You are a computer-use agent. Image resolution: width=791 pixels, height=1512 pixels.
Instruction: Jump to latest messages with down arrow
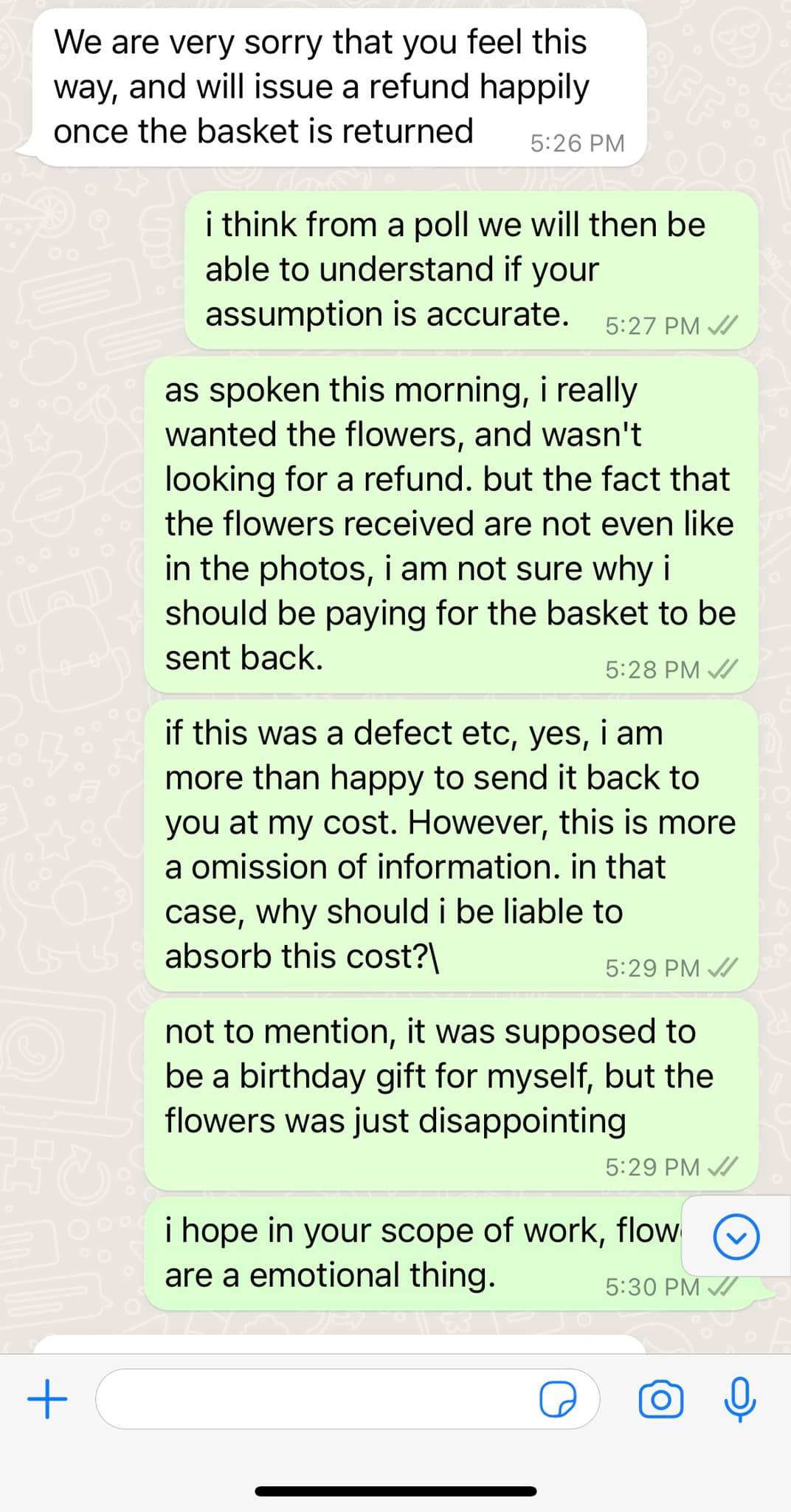tap(736, 1236)
